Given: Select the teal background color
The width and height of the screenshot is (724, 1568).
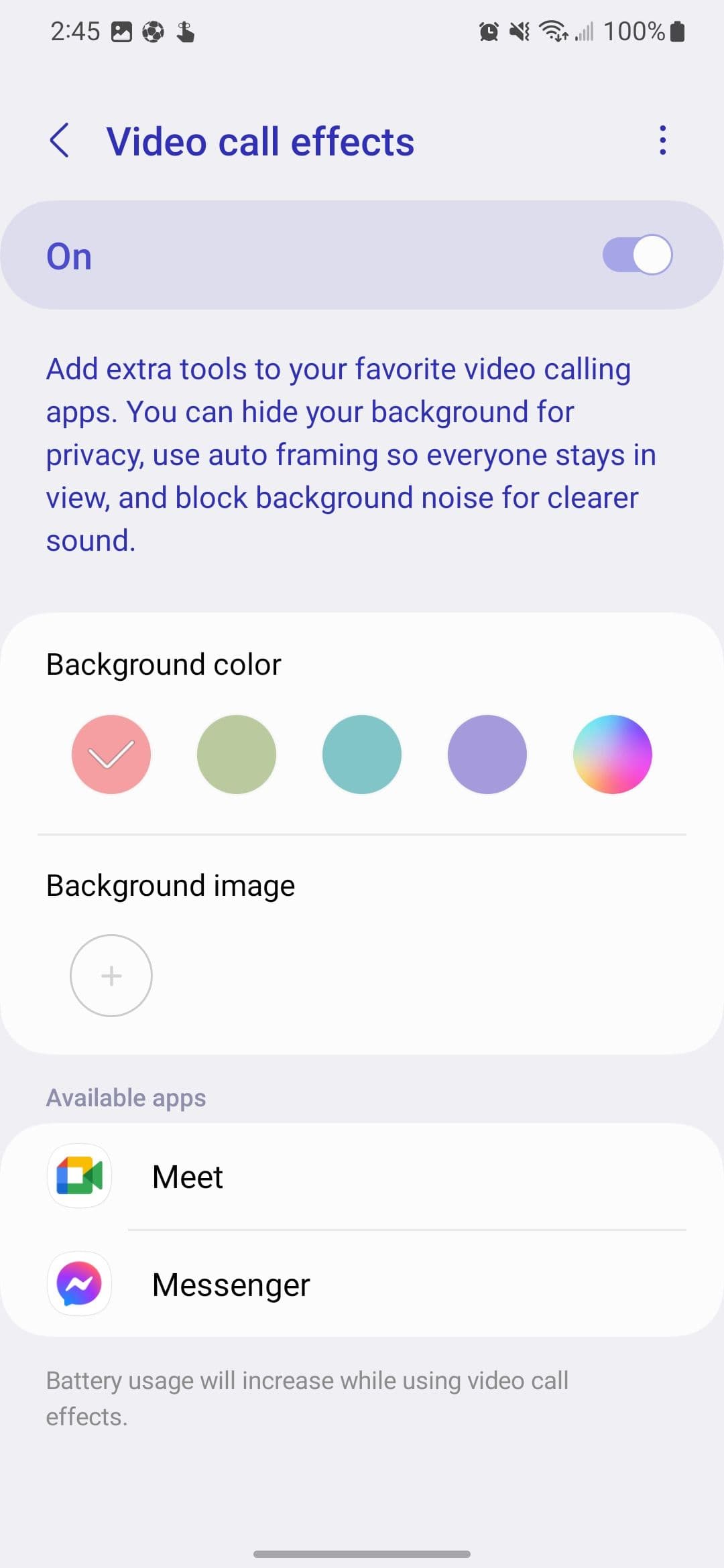Looking at the screenshot, I should [x=362, y=754].
